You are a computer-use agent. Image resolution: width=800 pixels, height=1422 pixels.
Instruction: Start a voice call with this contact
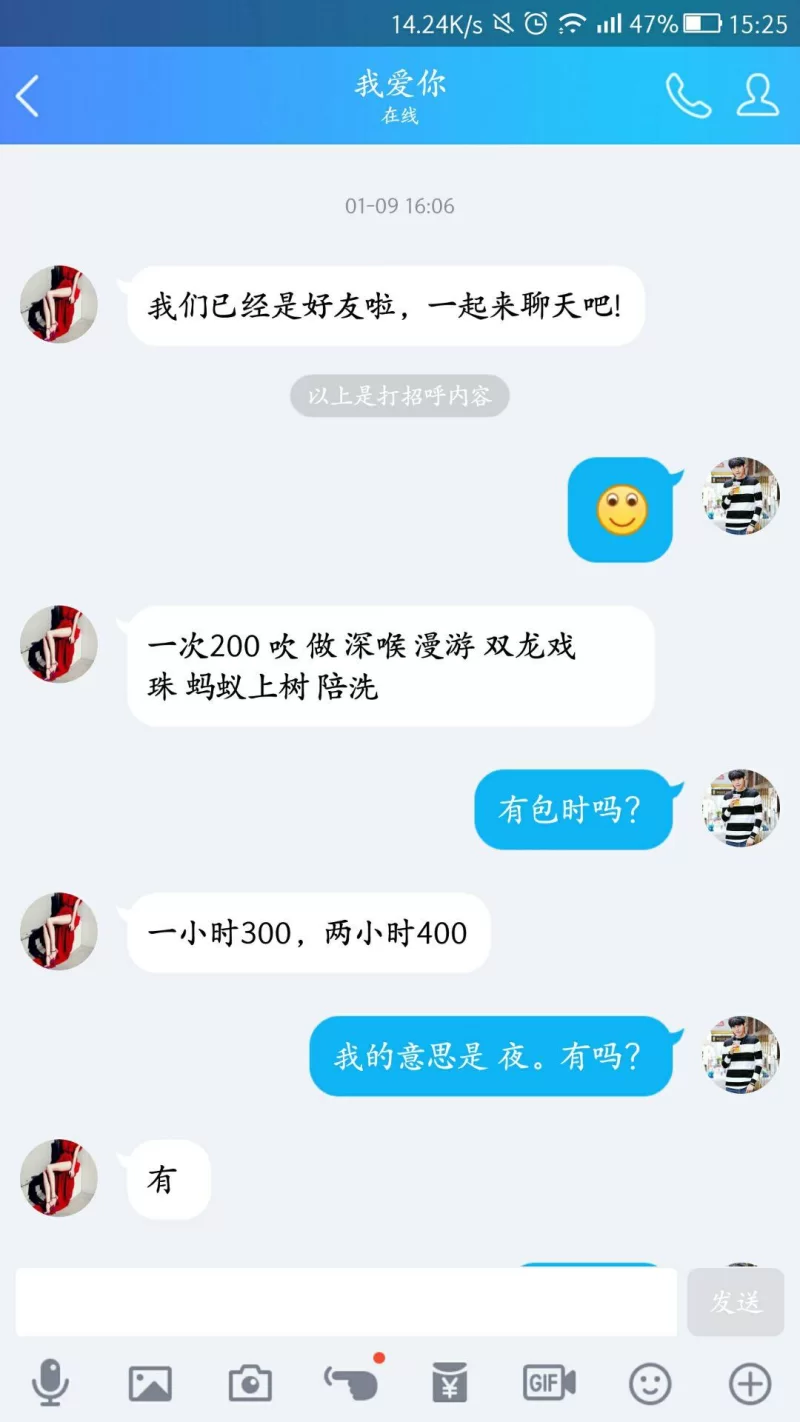[688, 96]
